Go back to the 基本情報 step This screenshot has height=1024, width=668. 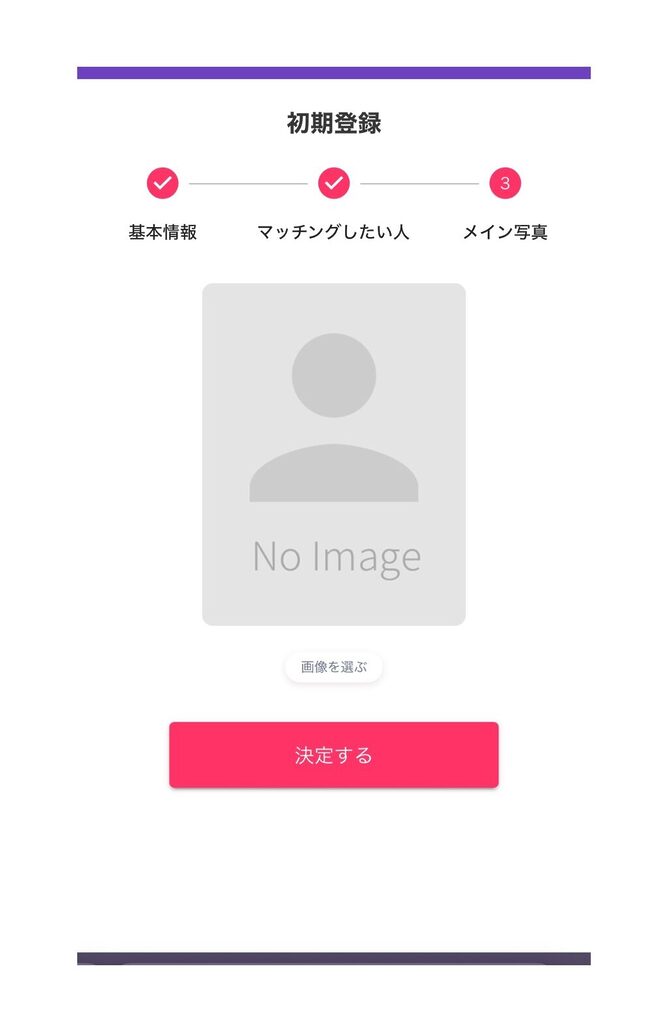(163, 184)
